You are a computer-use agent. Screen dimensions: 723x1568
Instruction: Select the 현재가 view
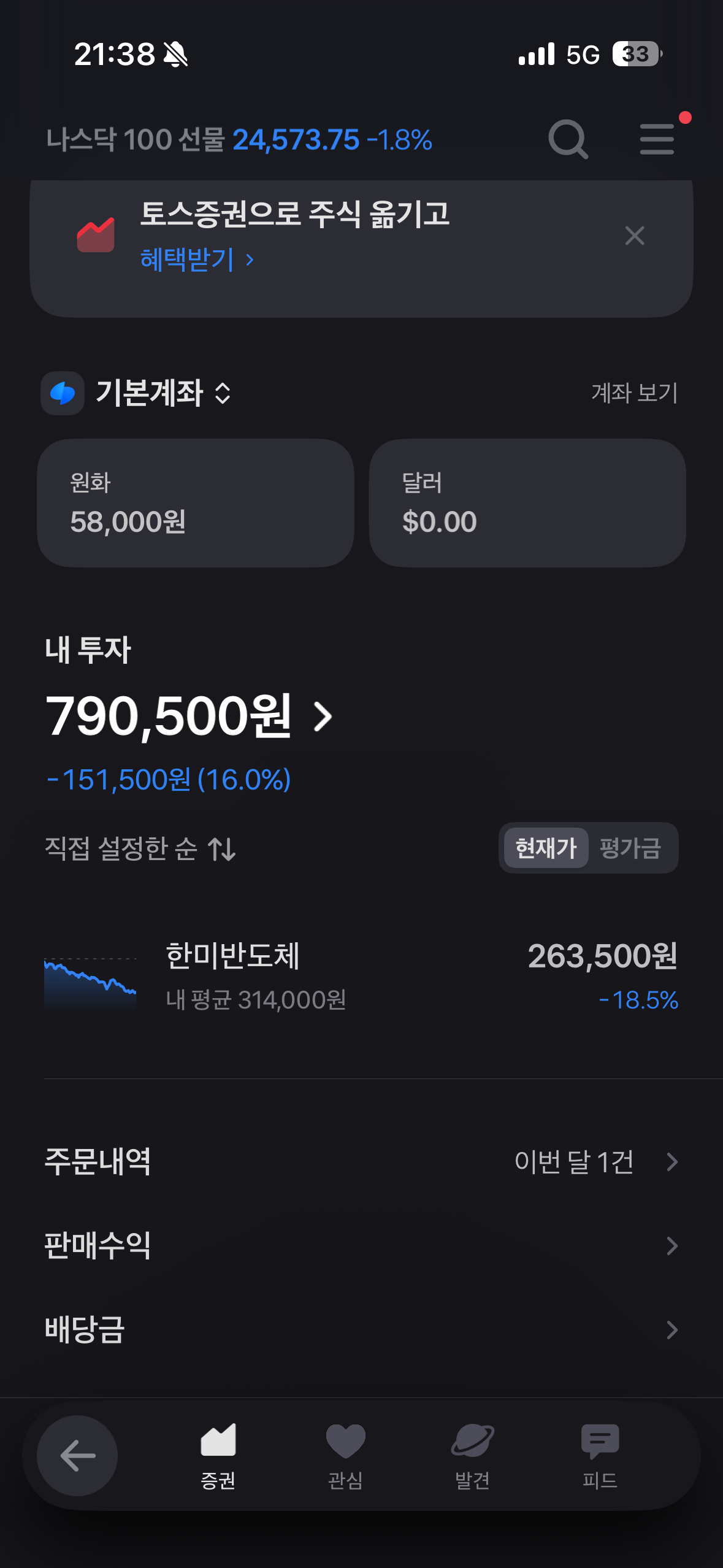(546, 848)
